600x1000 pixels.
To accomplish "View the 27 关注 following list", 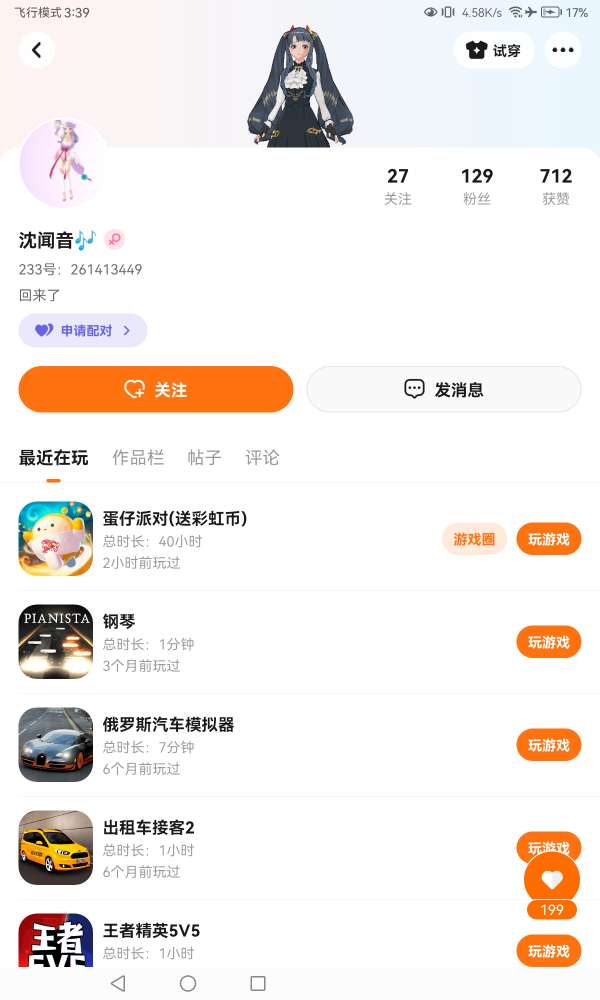I will (398, 186).
